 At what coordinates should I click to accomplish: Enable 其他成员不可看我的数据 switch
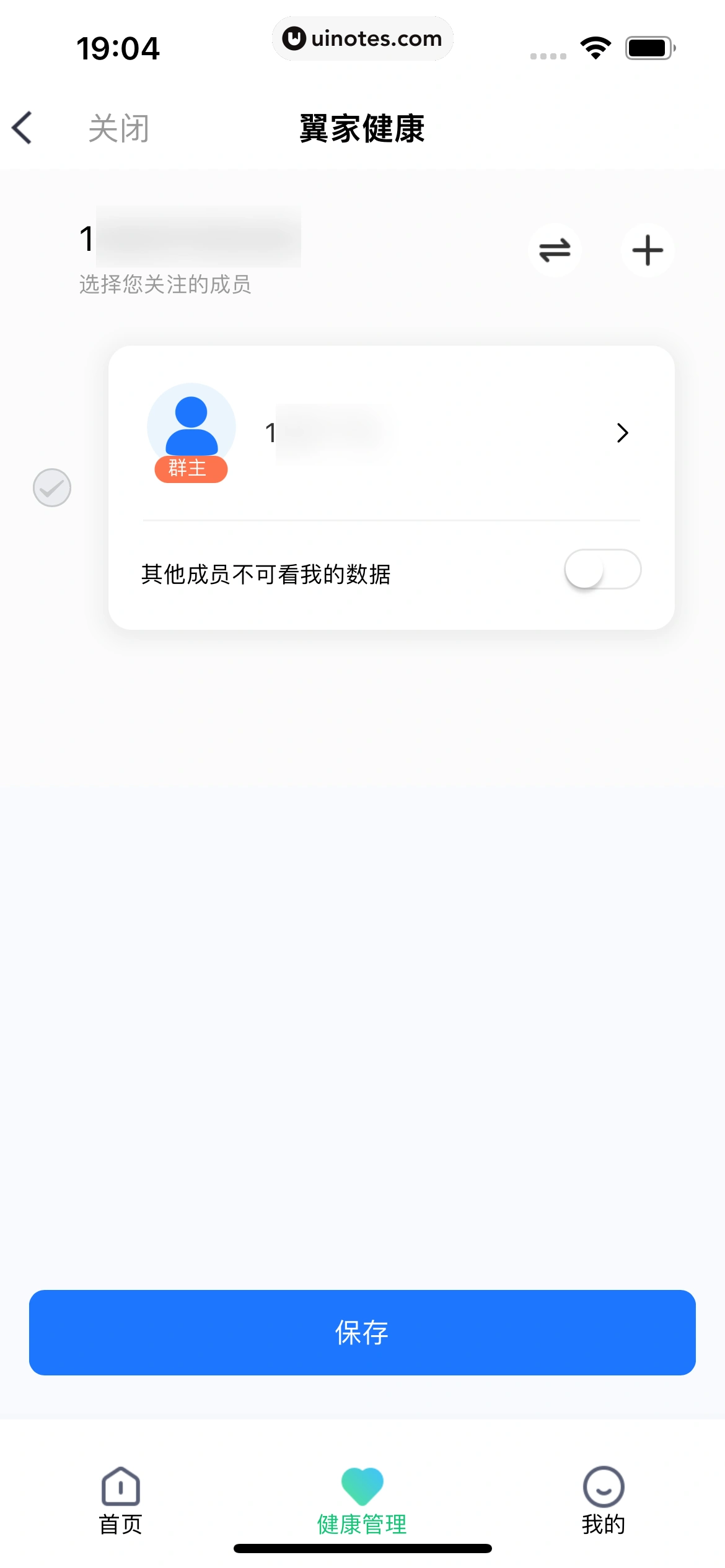(602, 570)
